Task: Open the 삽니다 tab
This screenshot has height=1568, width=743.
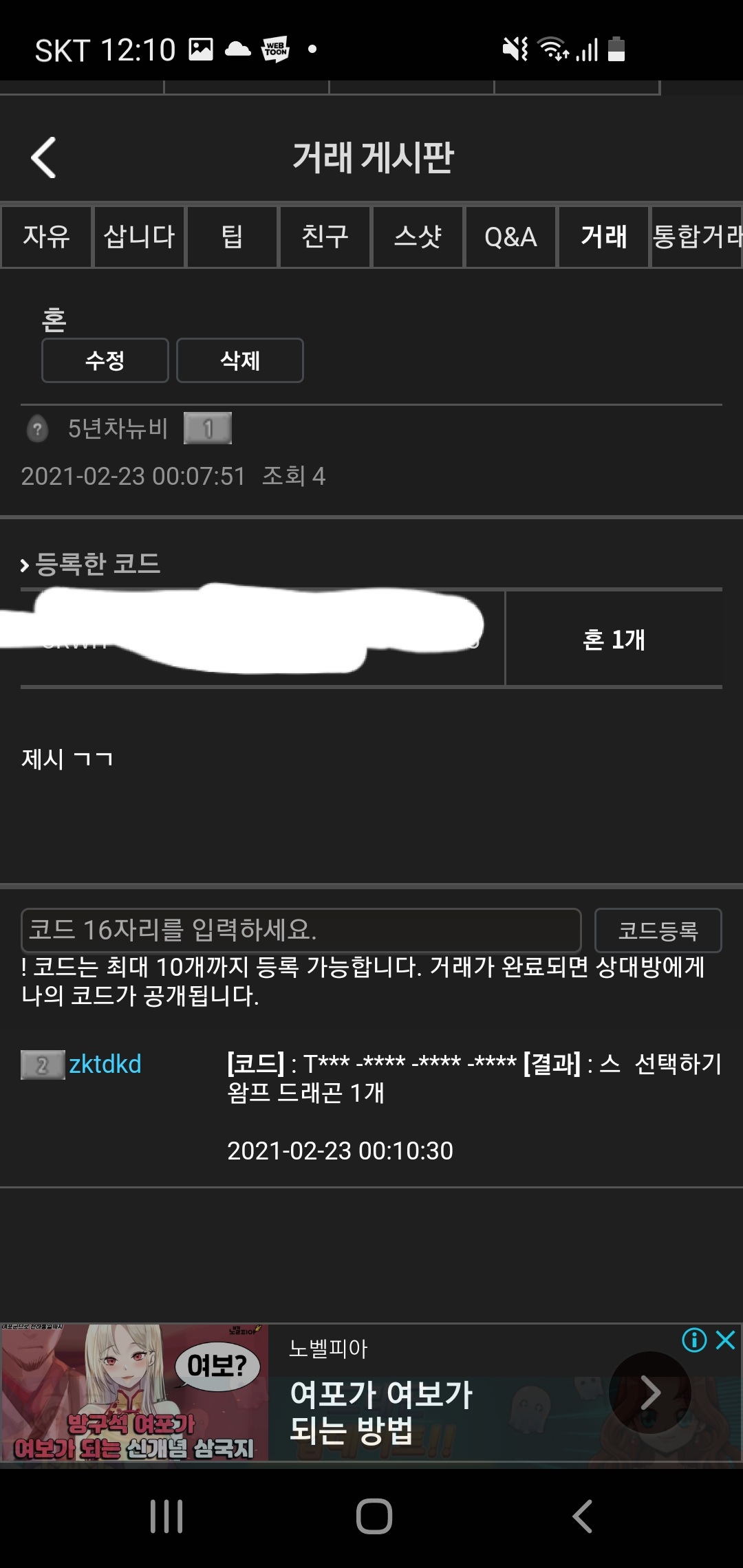Action: click(x=139, y=237)
